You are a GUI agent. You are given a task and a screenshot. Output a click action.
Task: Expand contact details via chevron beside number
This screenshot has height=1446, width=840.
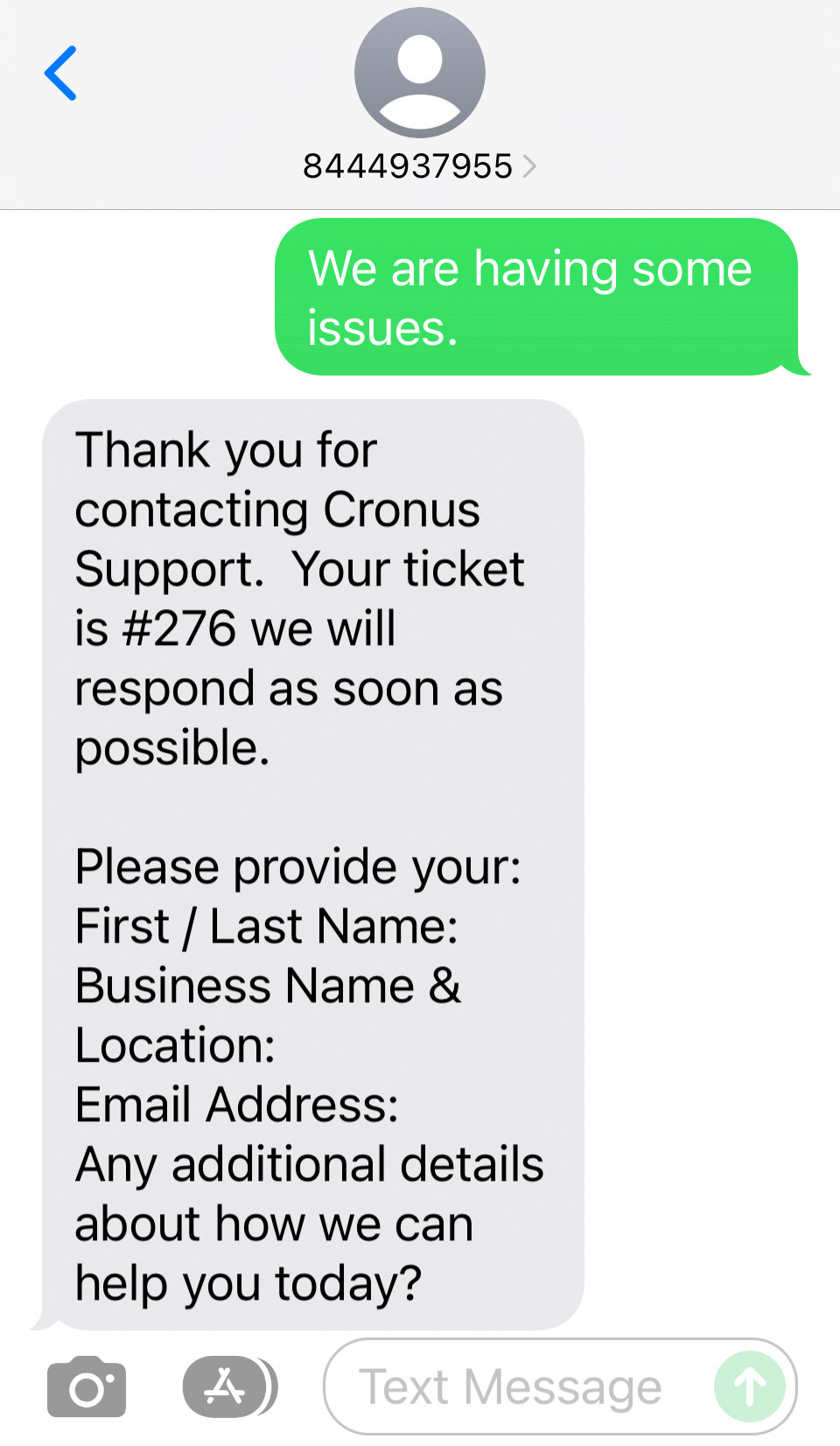click(531, 165)
